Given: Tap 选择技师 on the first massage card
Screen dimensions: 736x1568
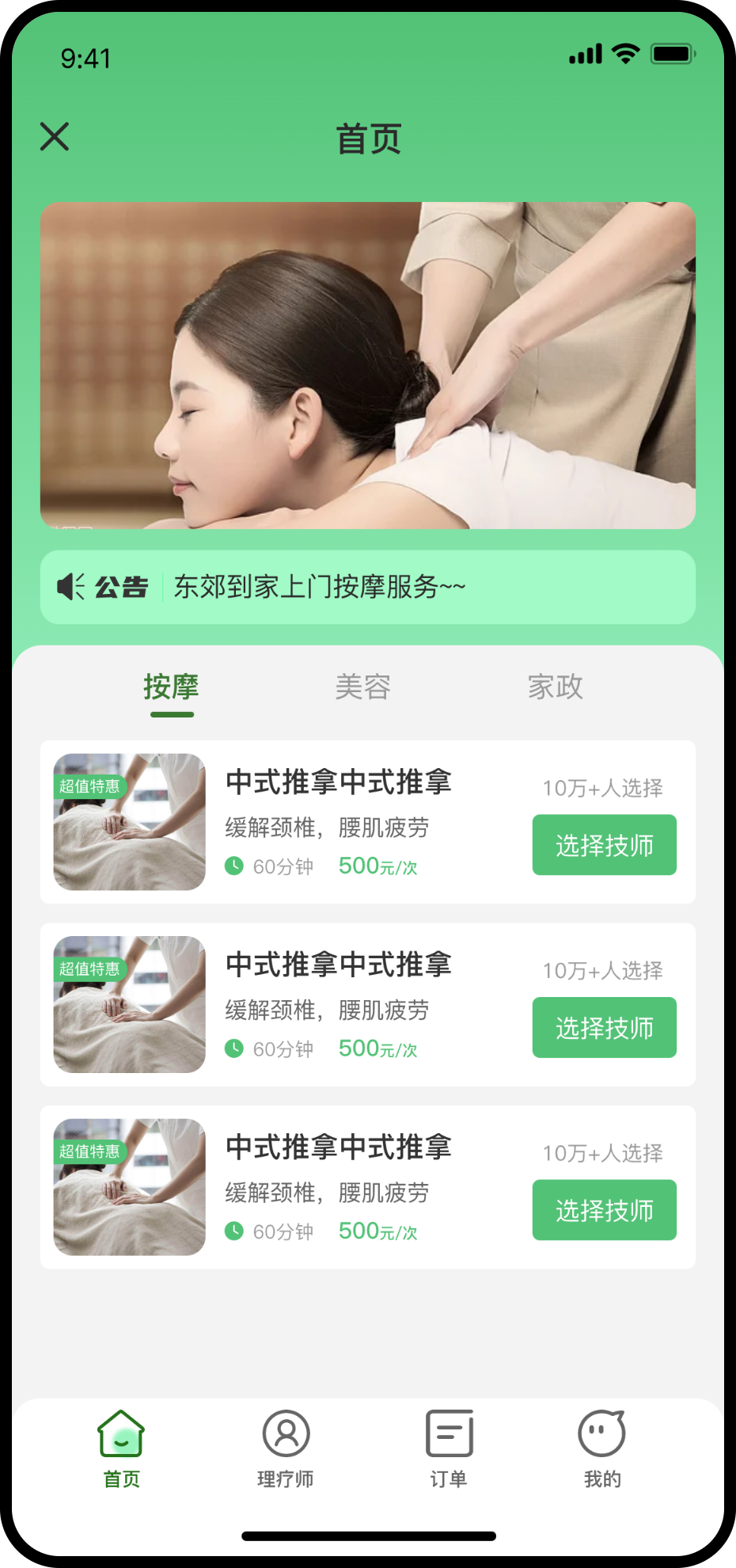Looking at the screenshot, I should pos(604,845).
